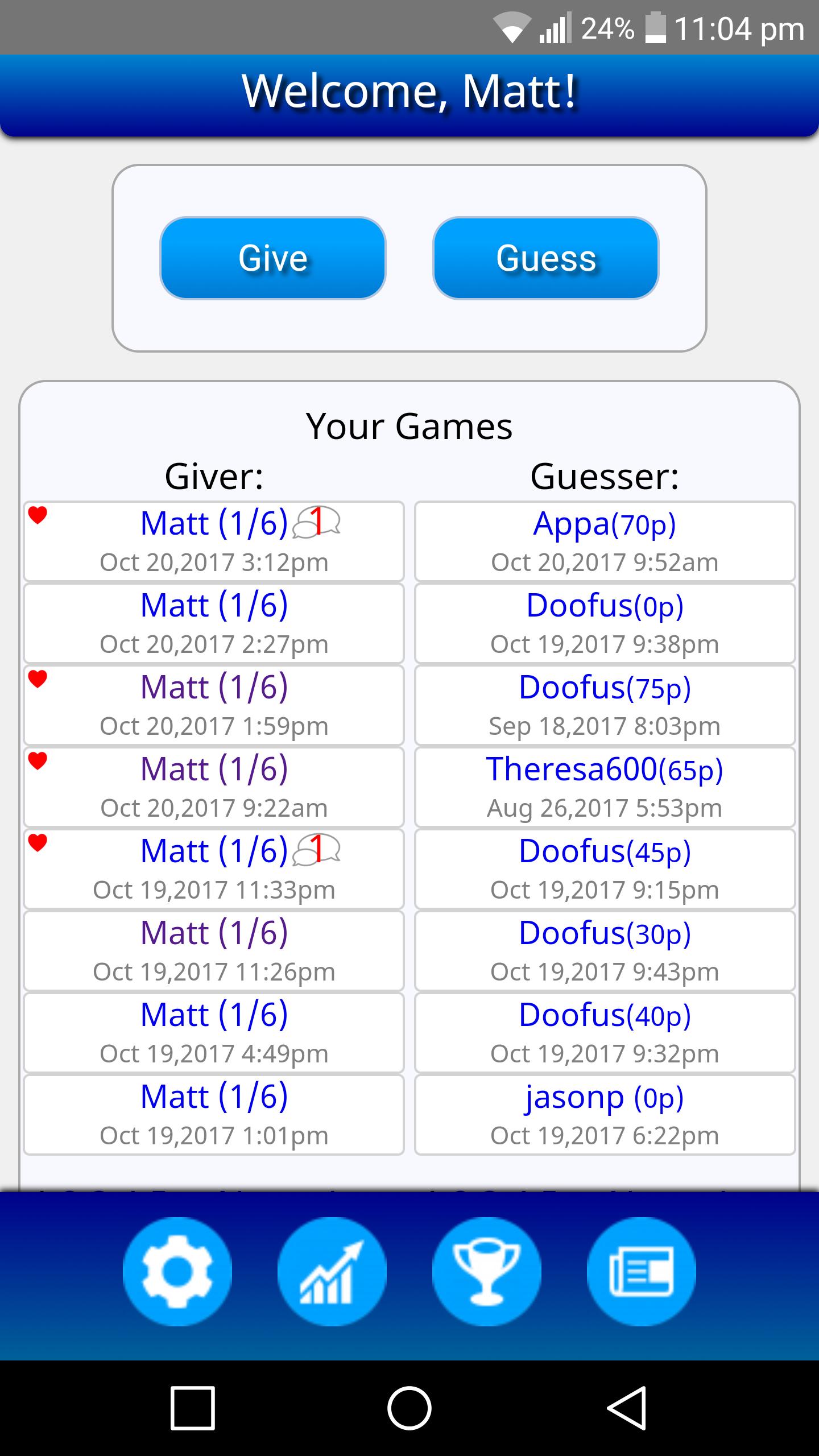Open the trophy leaderboard icon
819x1456 pixels.
(486, 1271)
